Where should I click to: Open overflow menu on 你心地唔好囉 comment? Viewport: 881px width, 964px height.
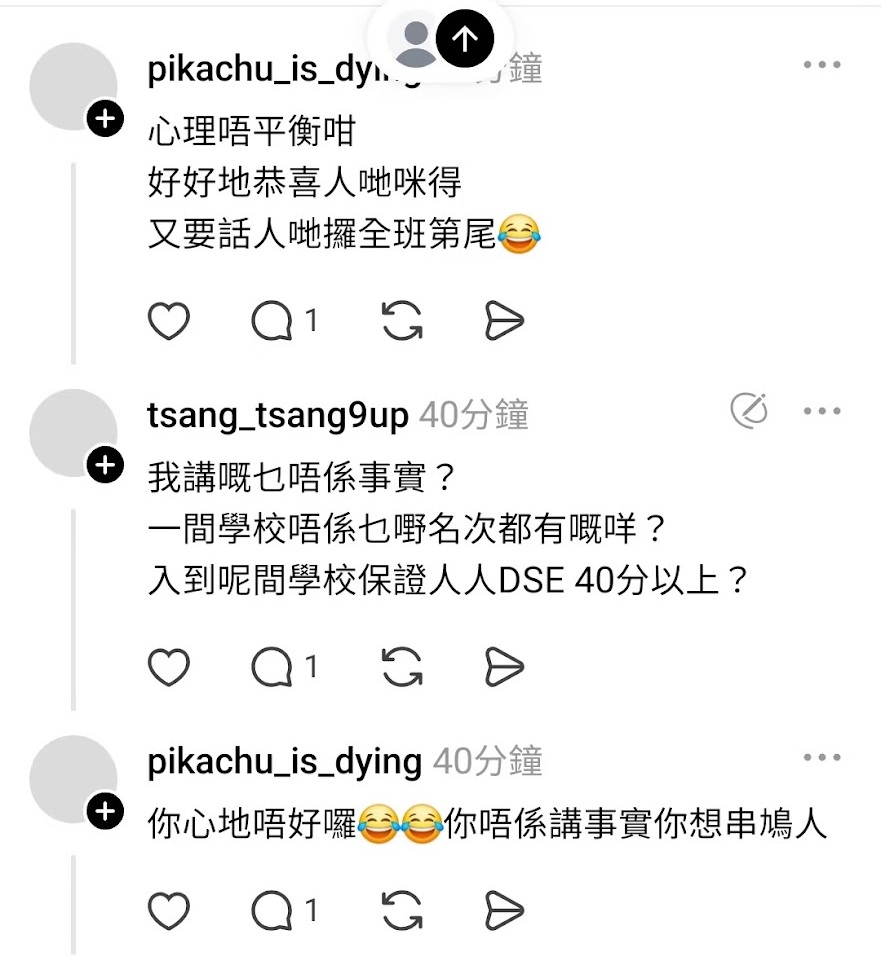coord(822,758)
